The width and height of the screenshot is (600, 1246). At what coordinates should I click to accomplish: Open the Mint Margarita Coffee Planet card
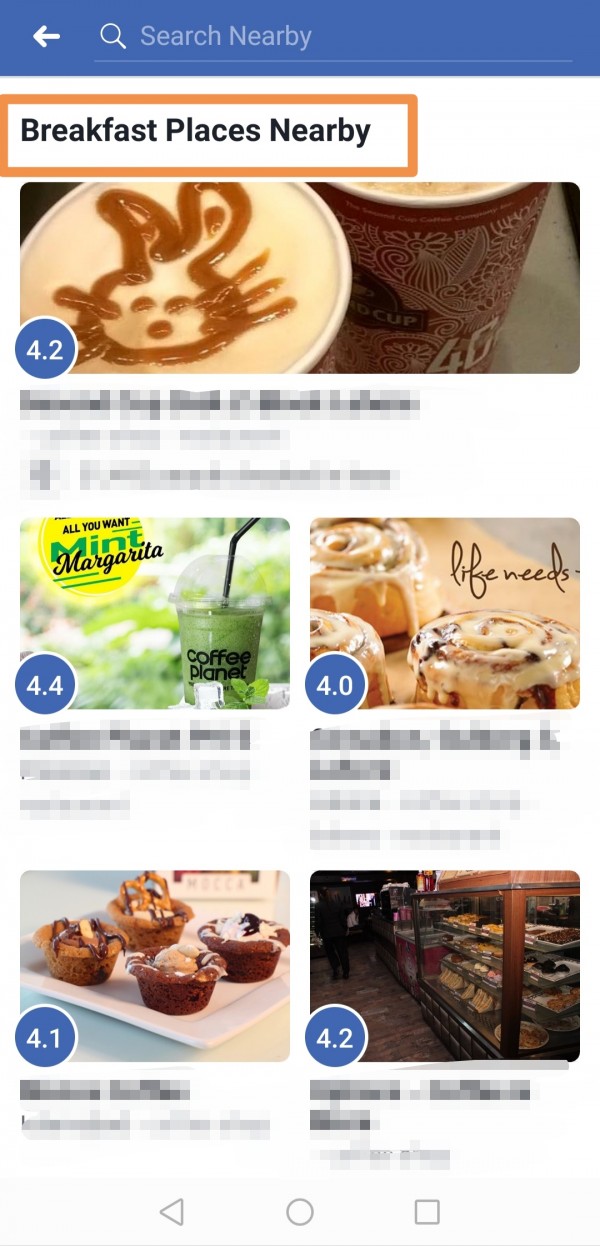(155, 613)
